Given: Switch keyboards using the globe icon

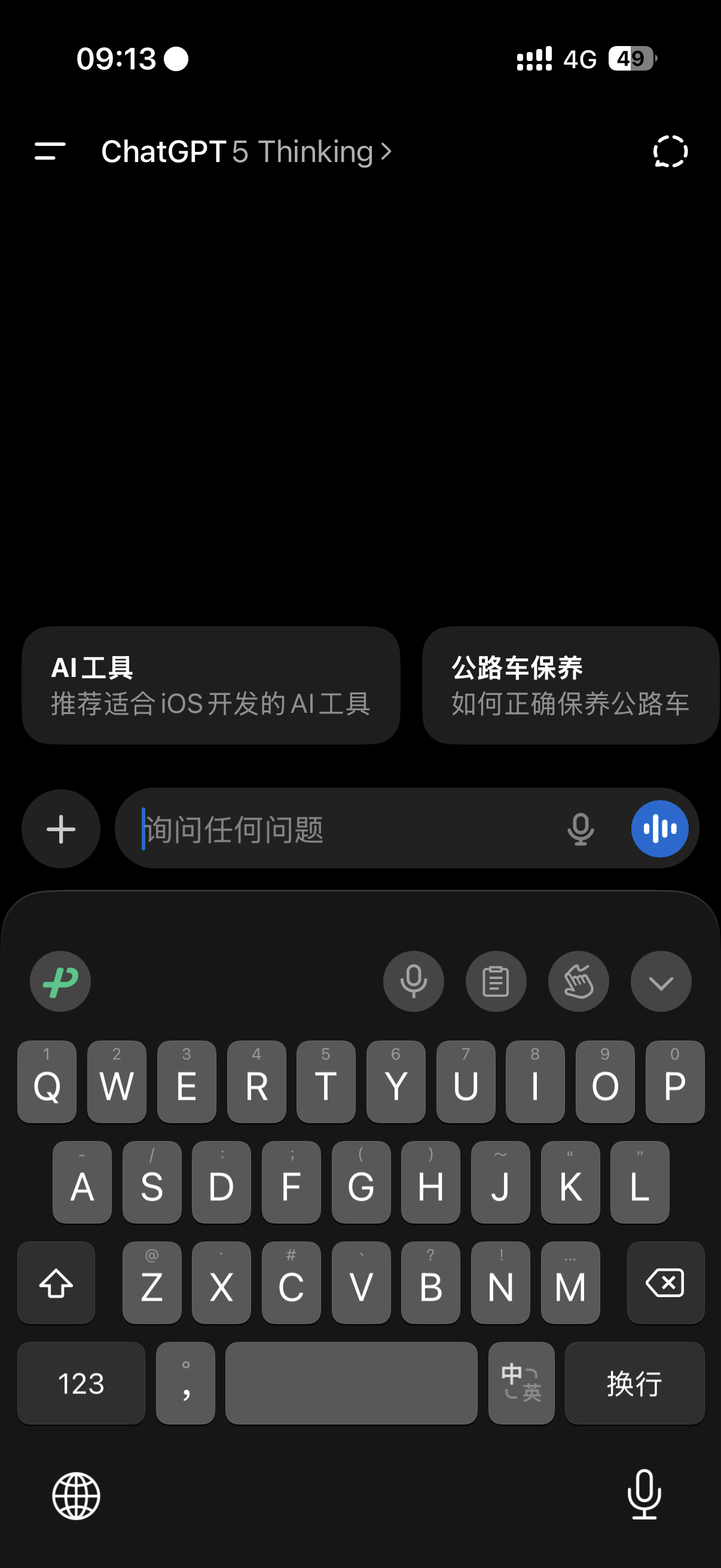Looking at the screenshot, I should coord(76,1496).
